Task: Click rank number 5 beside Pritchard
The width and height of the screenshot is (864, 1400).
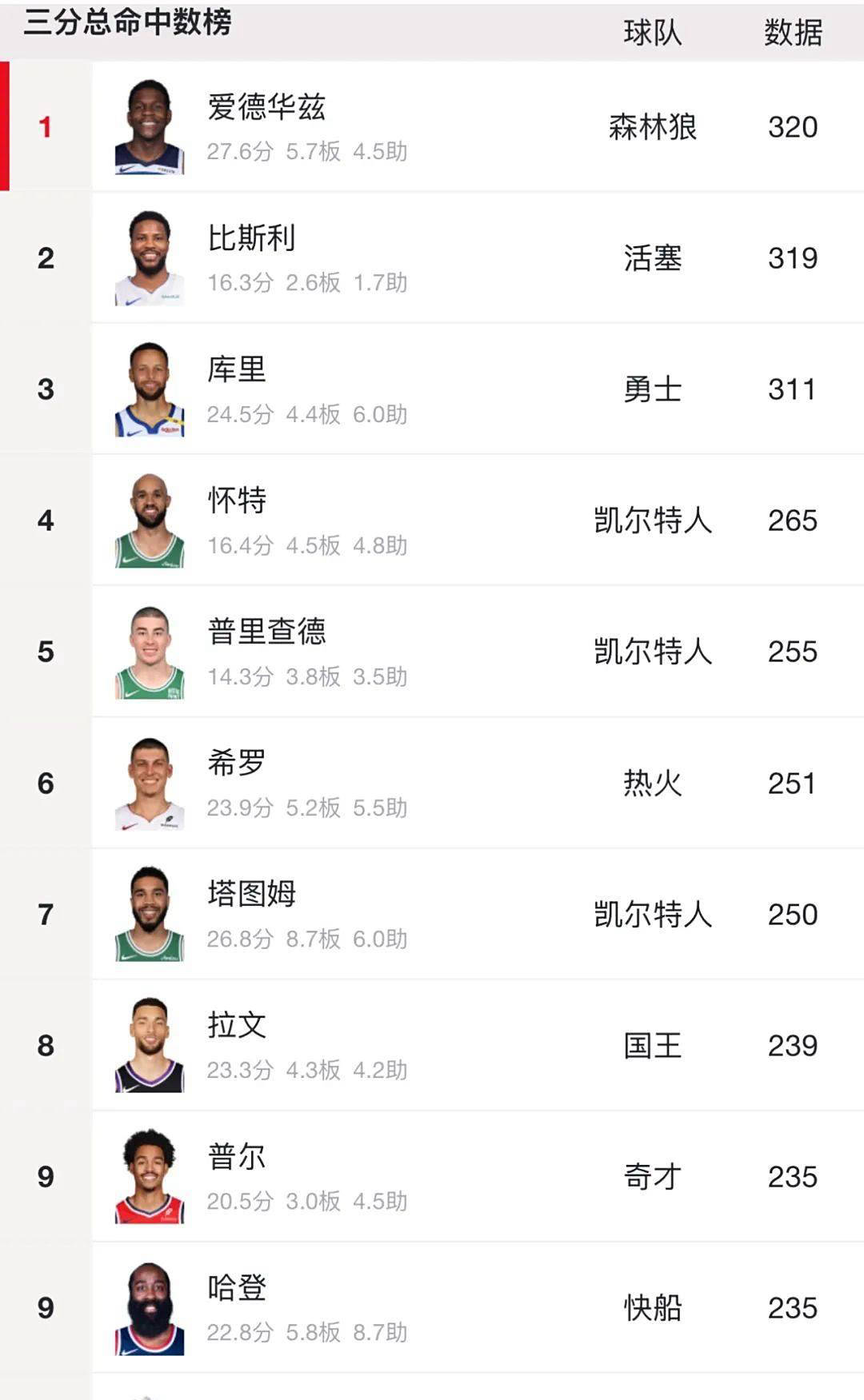Action: tap(46, 652)
